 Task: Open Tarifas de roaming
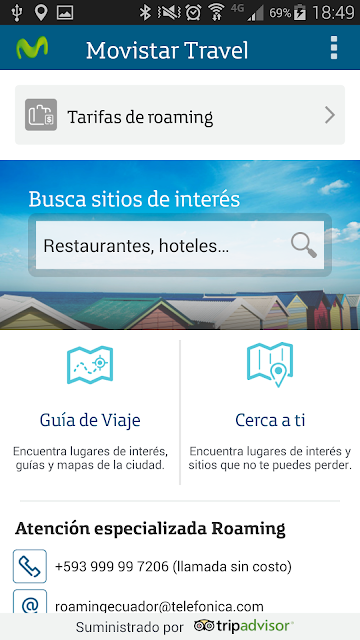pos(180,115)
